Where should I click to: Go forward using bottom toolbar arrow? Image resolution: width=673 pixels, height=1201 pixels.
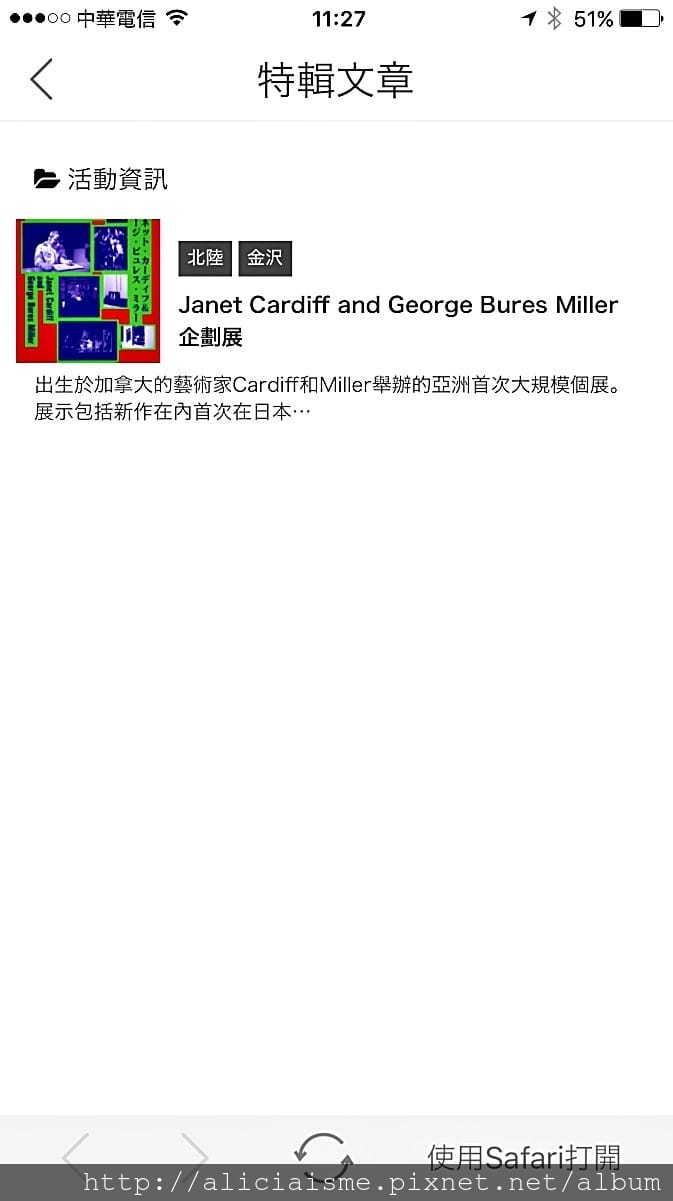(x=194, y=1157)
